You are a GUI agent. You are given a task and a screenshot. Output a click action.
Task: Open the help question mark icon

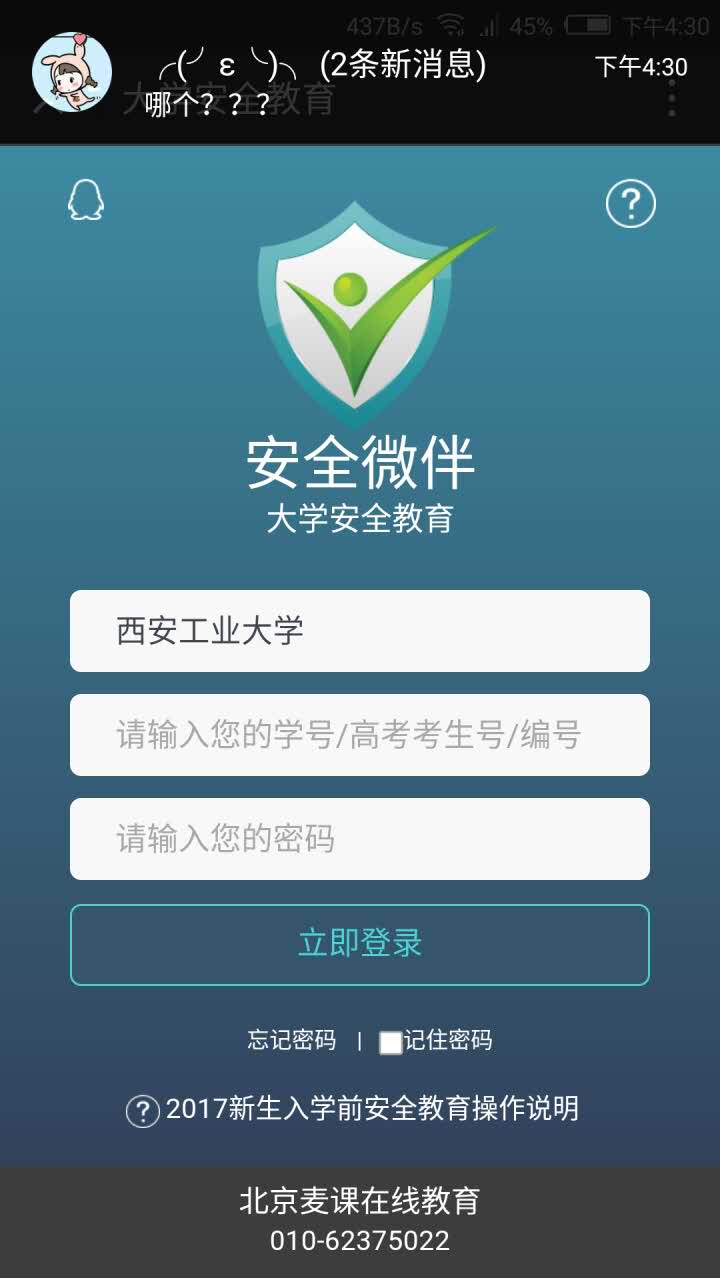coord(630,204)
